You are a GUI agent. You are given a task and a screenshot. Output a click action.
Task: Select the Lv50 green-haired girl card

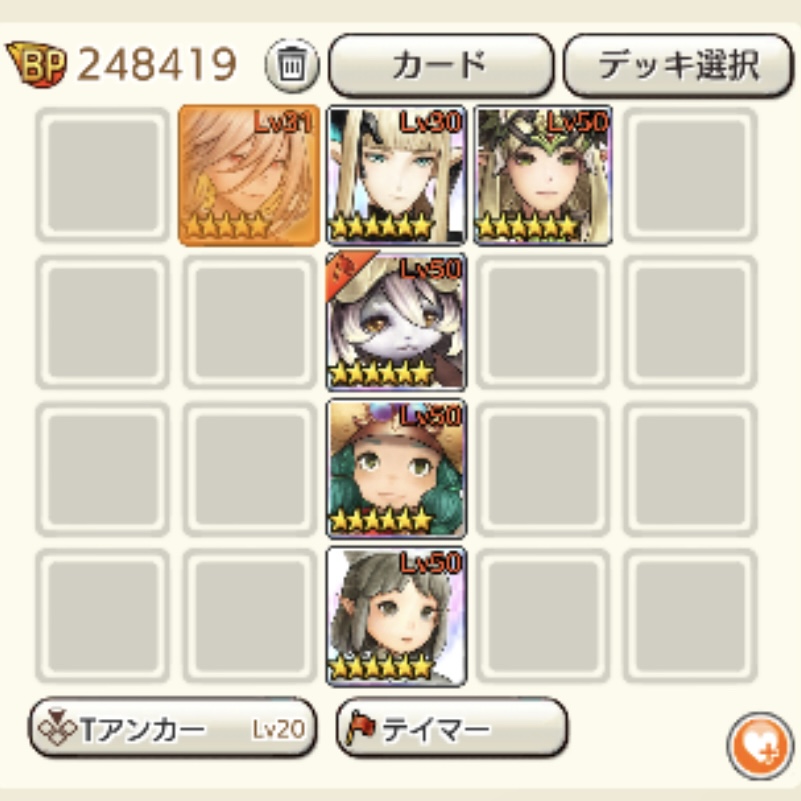[396, 469]
